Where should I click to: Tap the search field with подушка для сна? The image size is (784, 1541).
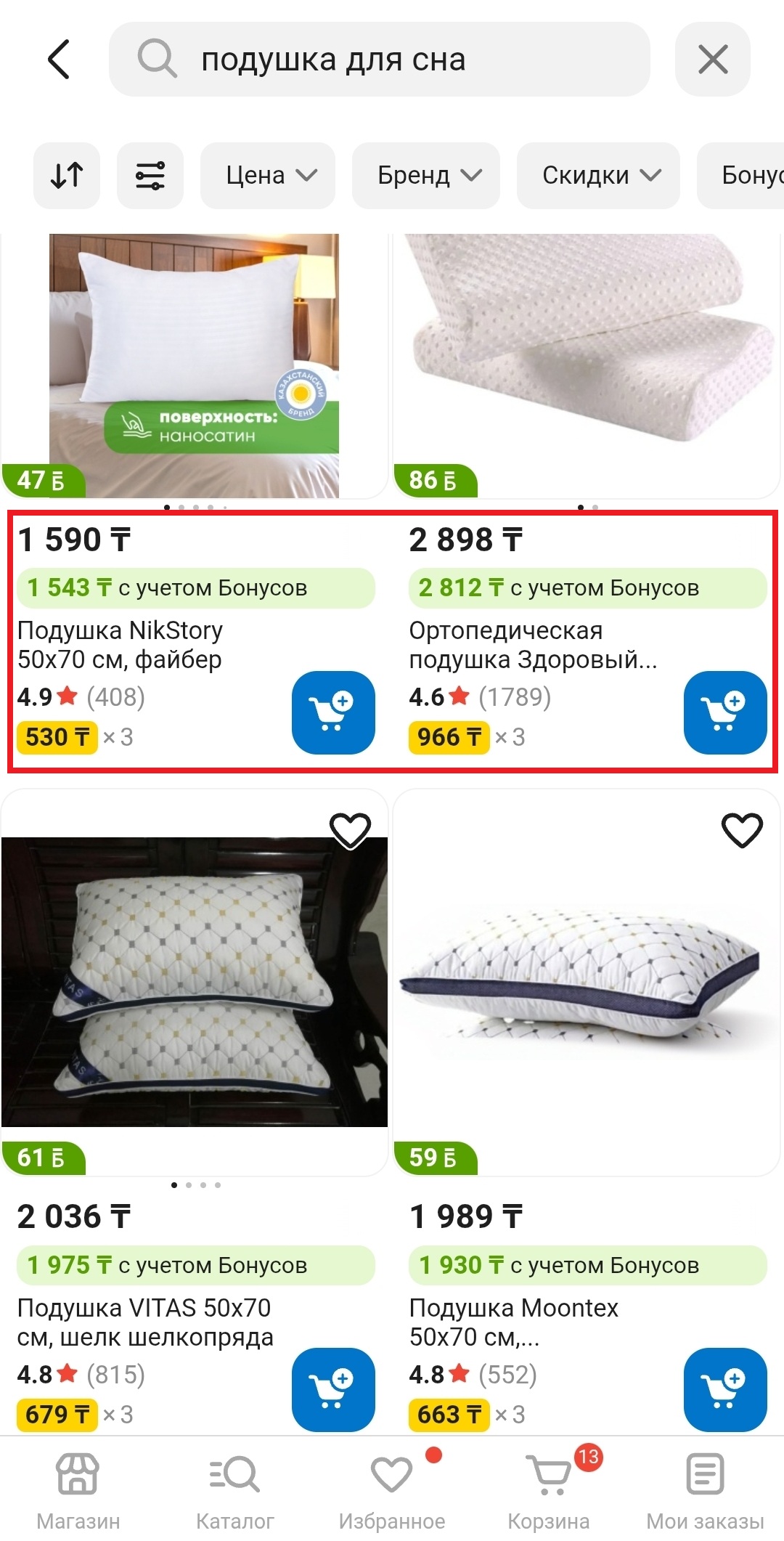coord(379,59)
